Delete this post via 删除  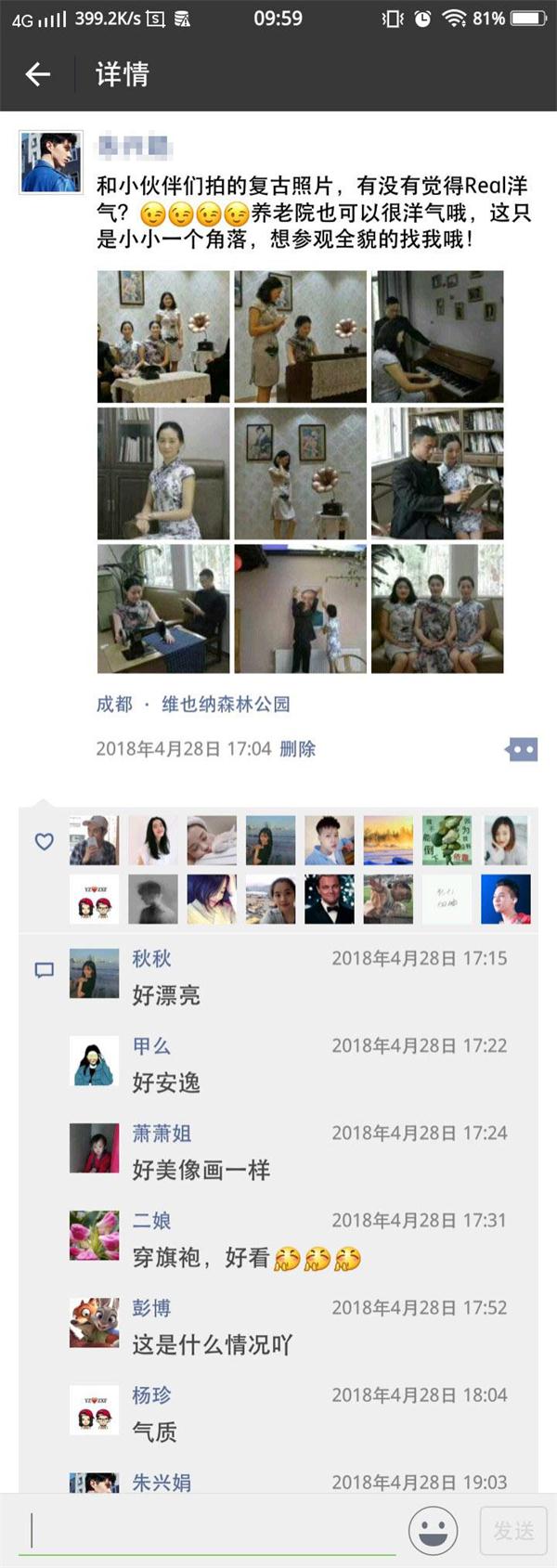tap(298, 749)
